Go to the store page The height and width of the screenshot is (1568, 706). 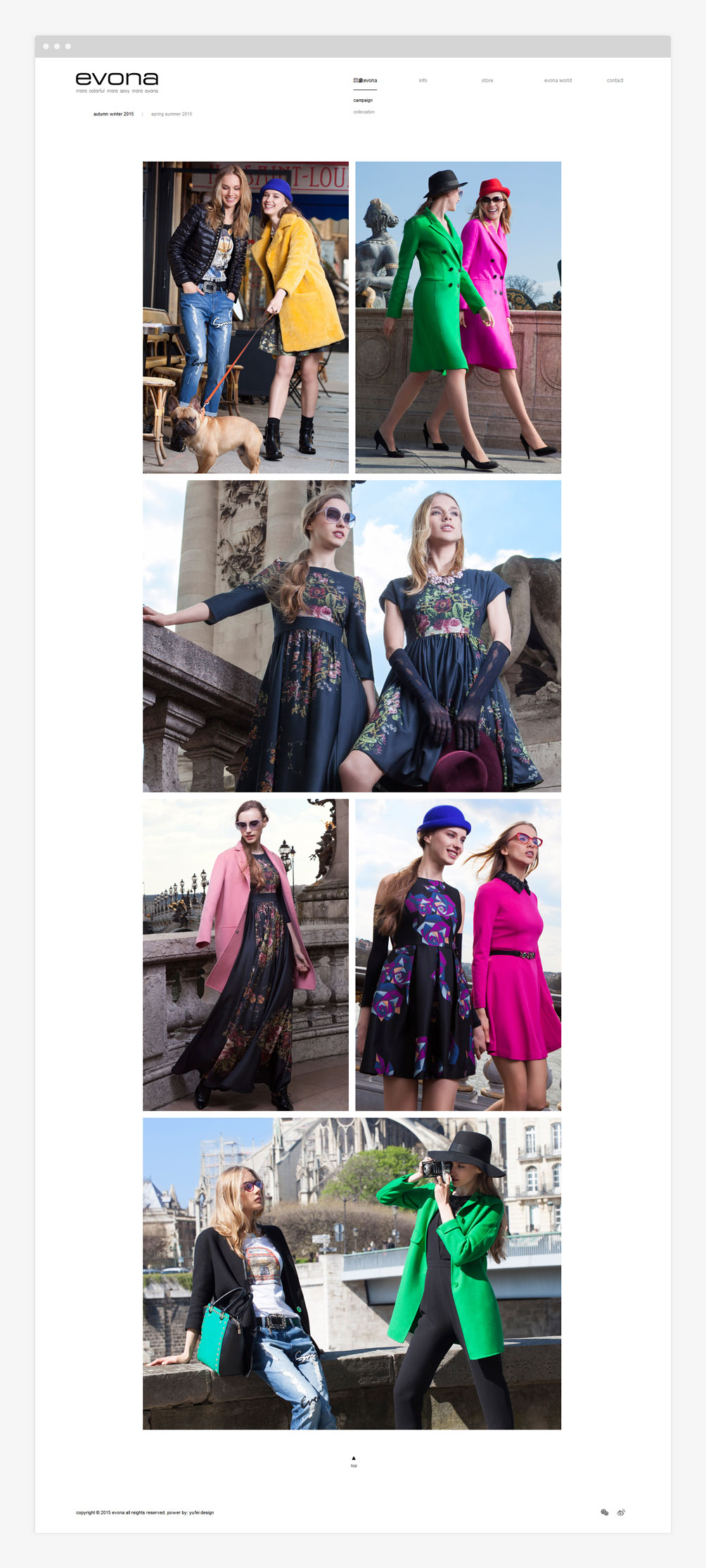[x=487, y=81]
